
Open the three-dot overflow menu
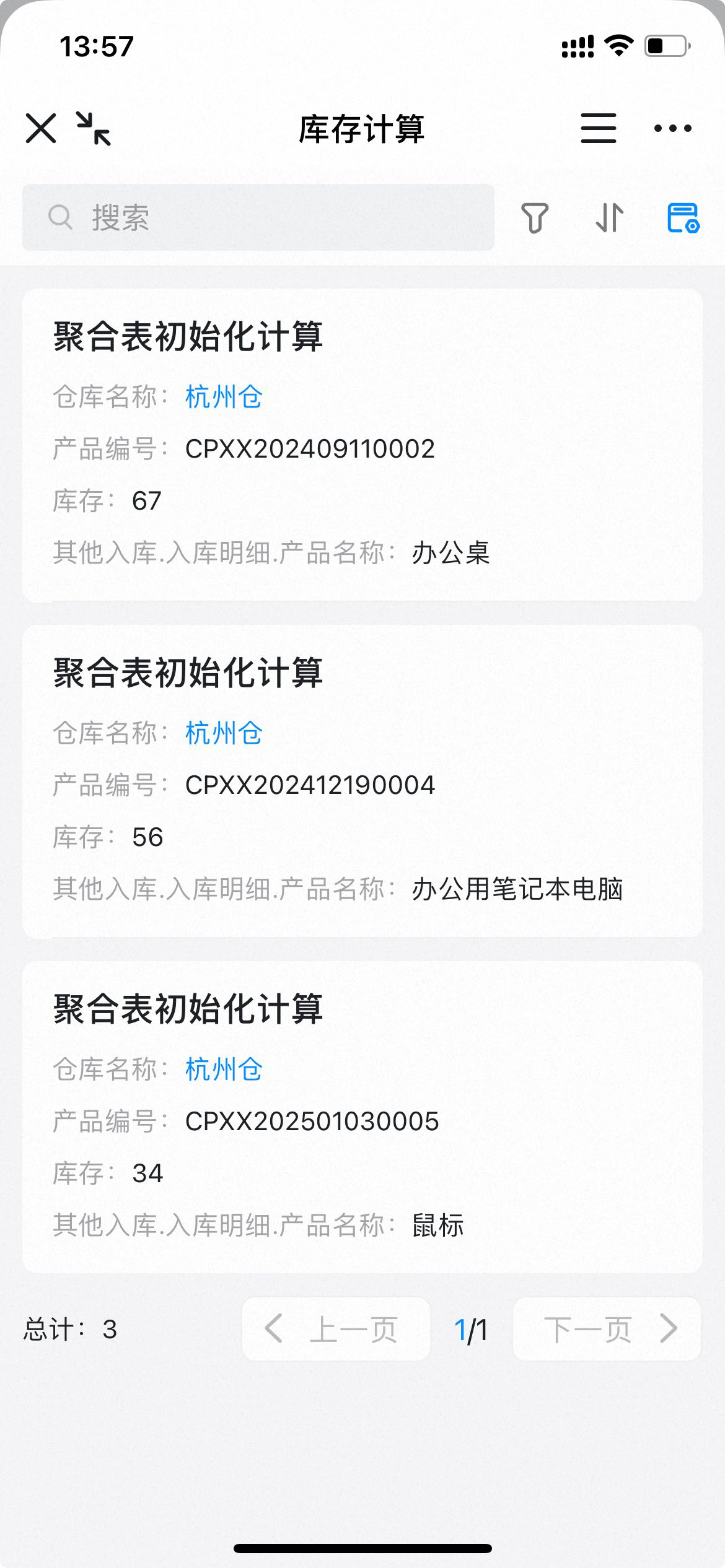pyautogui.click(x=672, y=129)
